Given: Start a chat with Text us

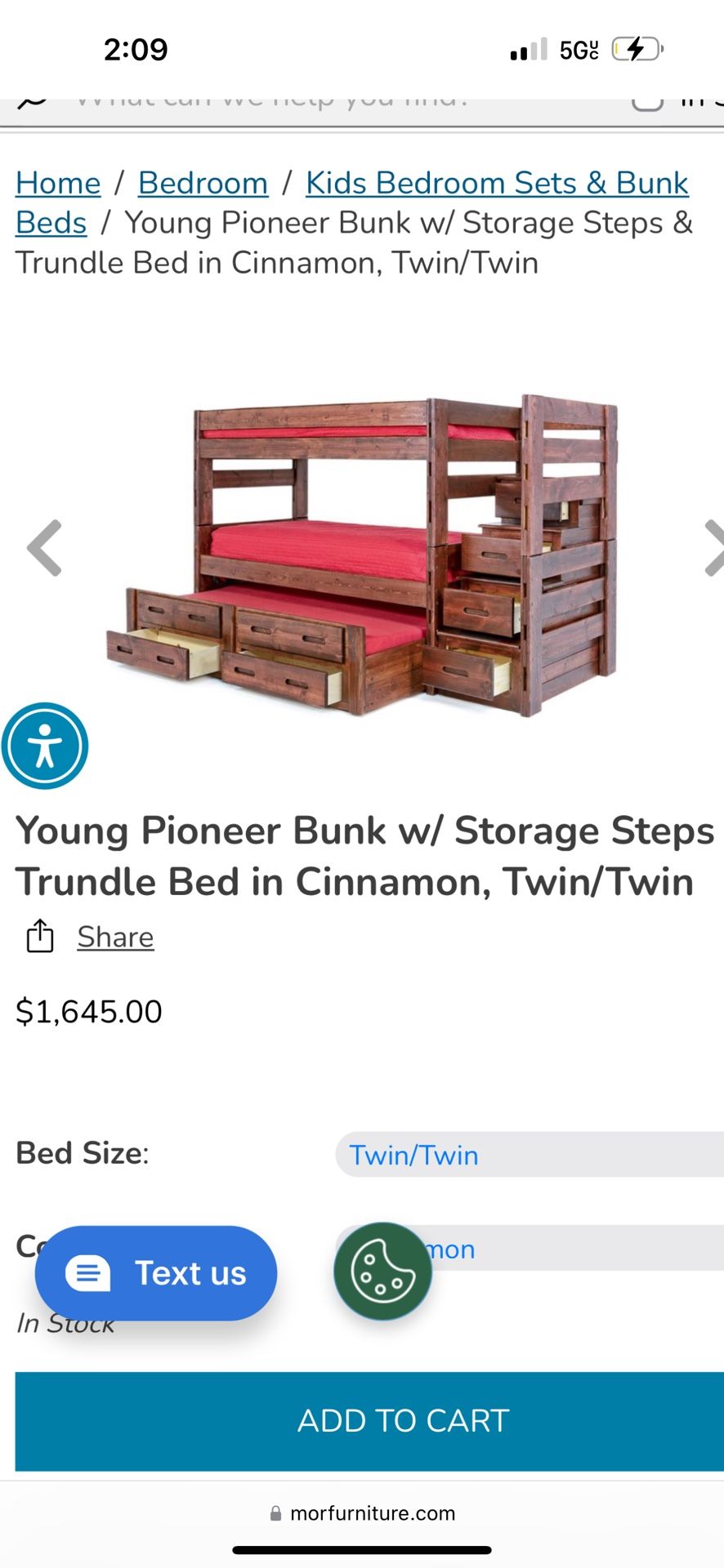Looking at the screenshot, I should pos(156,1272).
